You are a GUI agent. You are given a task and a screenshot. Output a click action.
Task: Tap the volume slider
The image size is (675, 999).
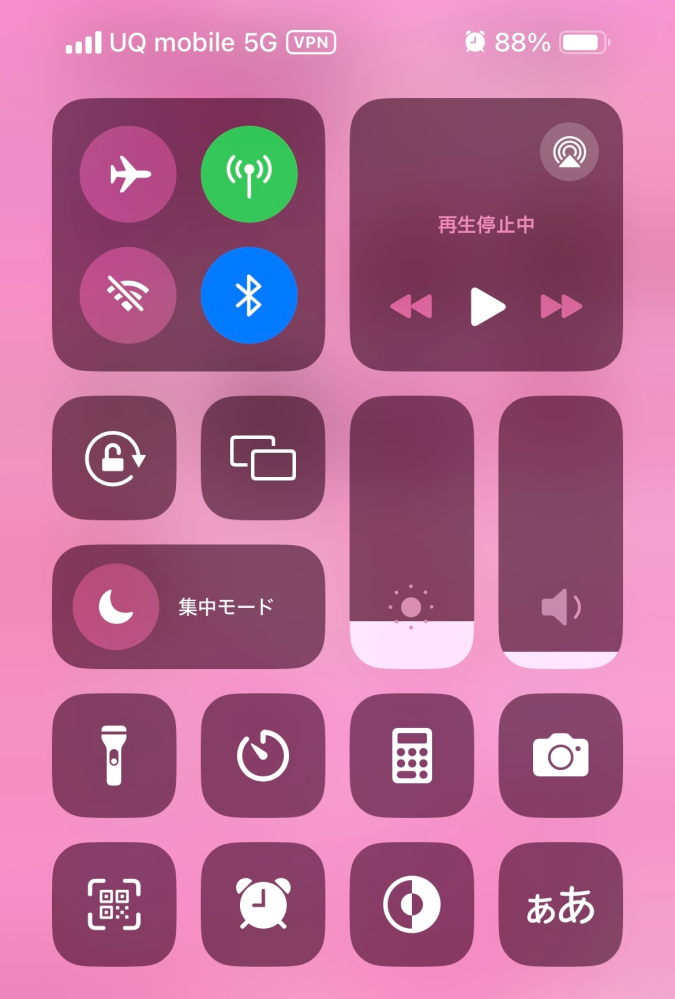[560, 532]
